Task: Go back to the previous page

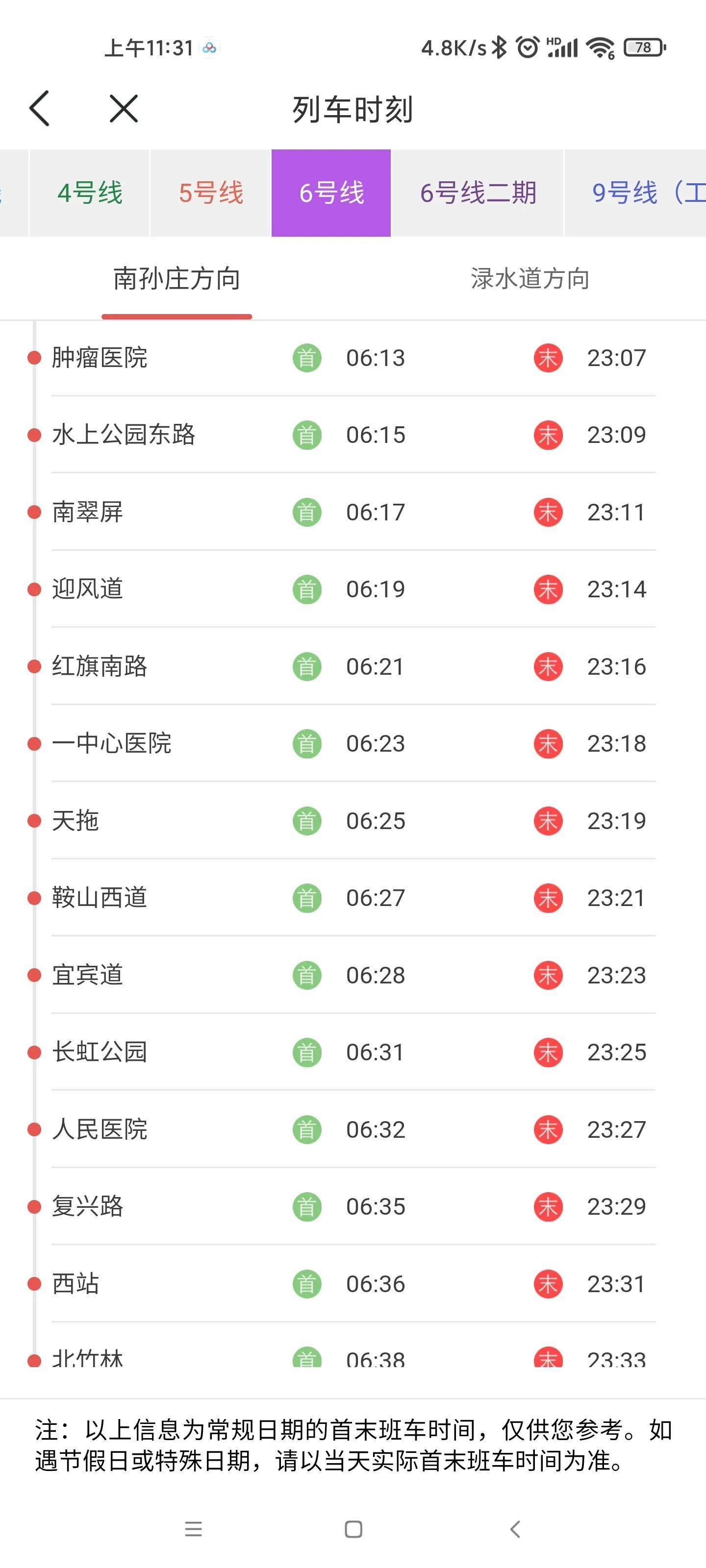Action: [x=40, y=109]
